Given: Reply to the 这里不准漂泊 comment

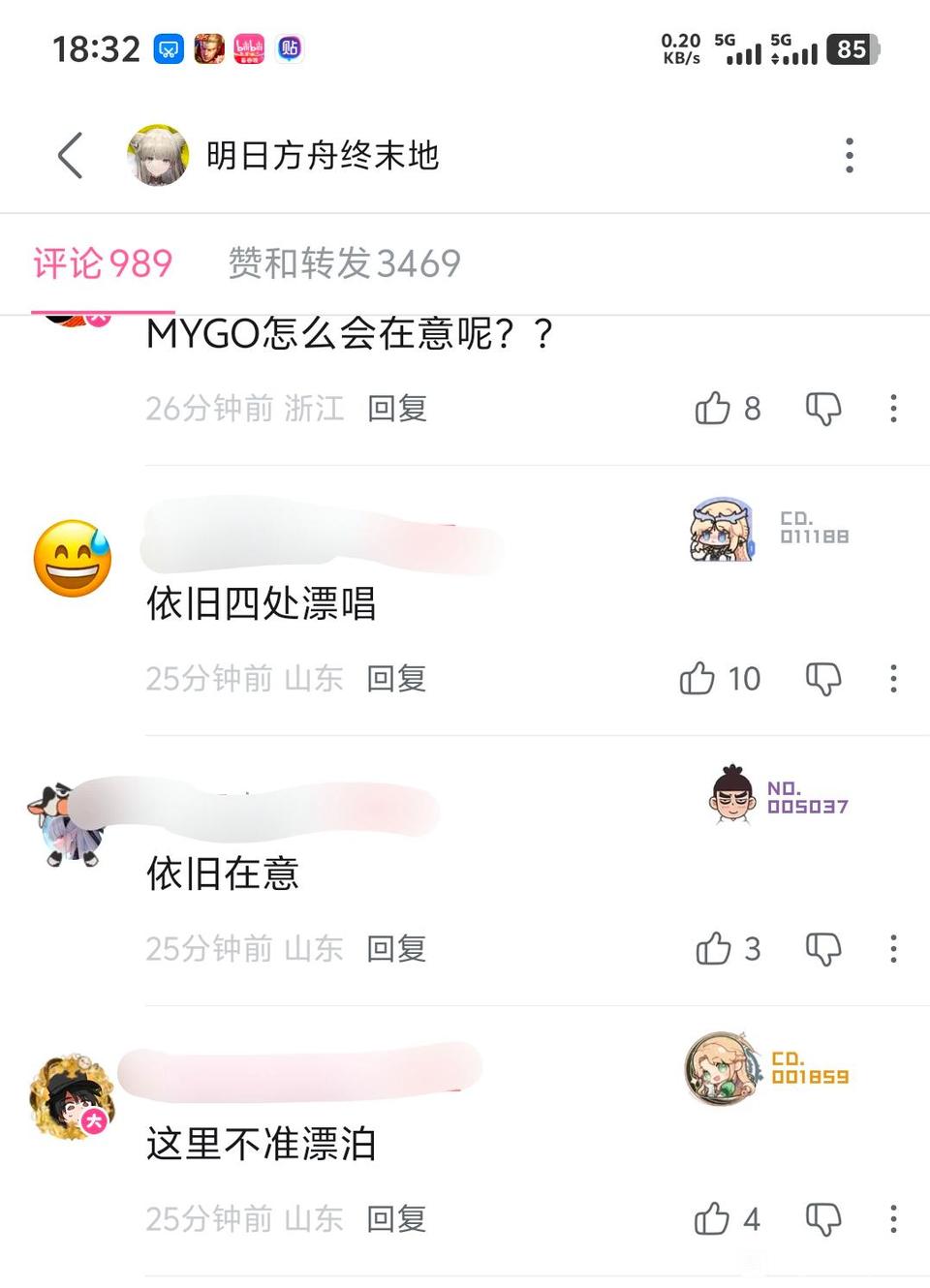Looking at the screenshot, I should click(x=397, y=1219).
